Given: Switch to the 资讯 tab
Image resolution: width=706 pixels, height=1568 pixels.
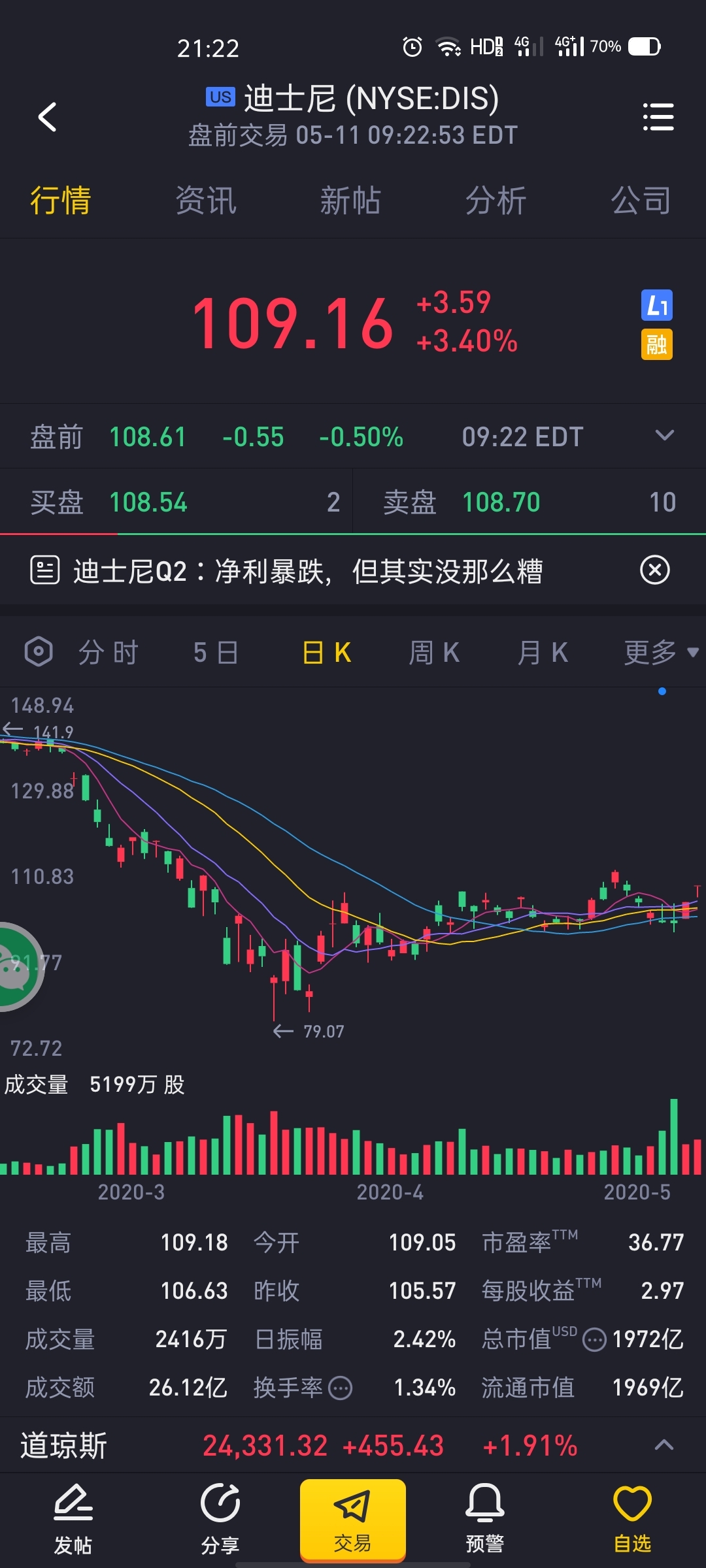Looking at the screenshot, I should [205, 200].
